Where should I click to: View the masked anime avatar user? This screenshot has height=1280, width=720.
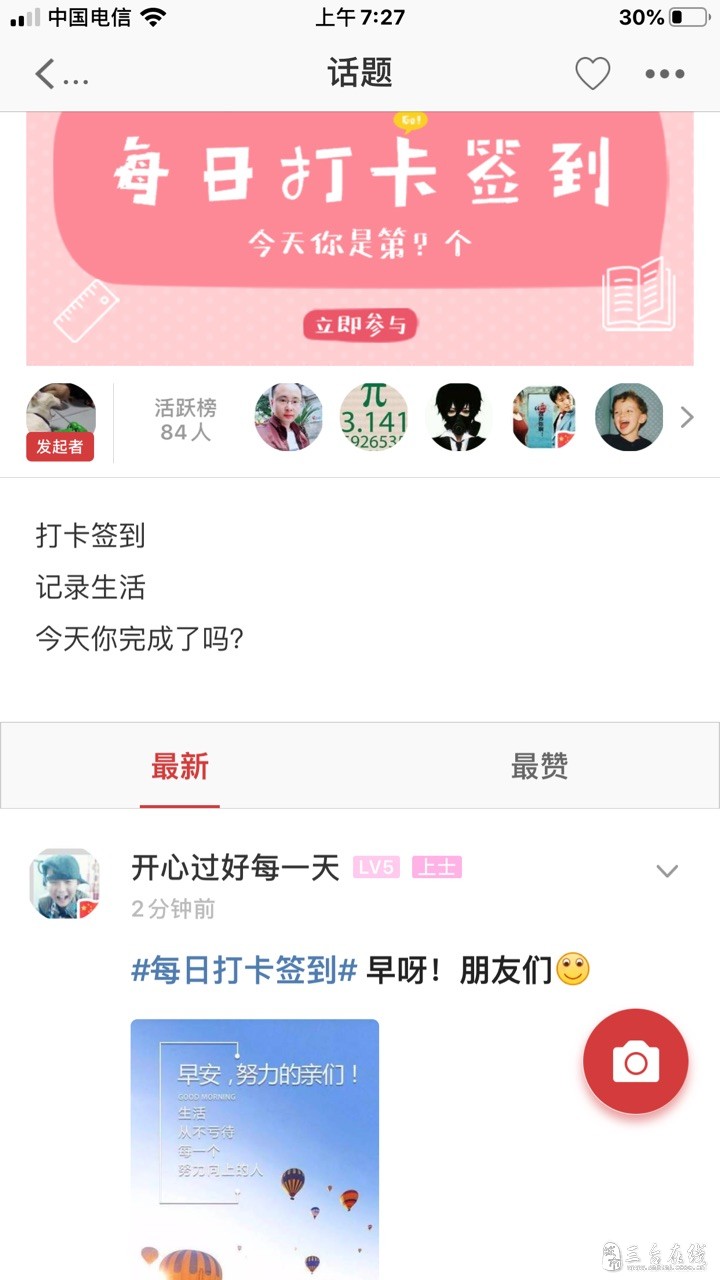point(459,417)
